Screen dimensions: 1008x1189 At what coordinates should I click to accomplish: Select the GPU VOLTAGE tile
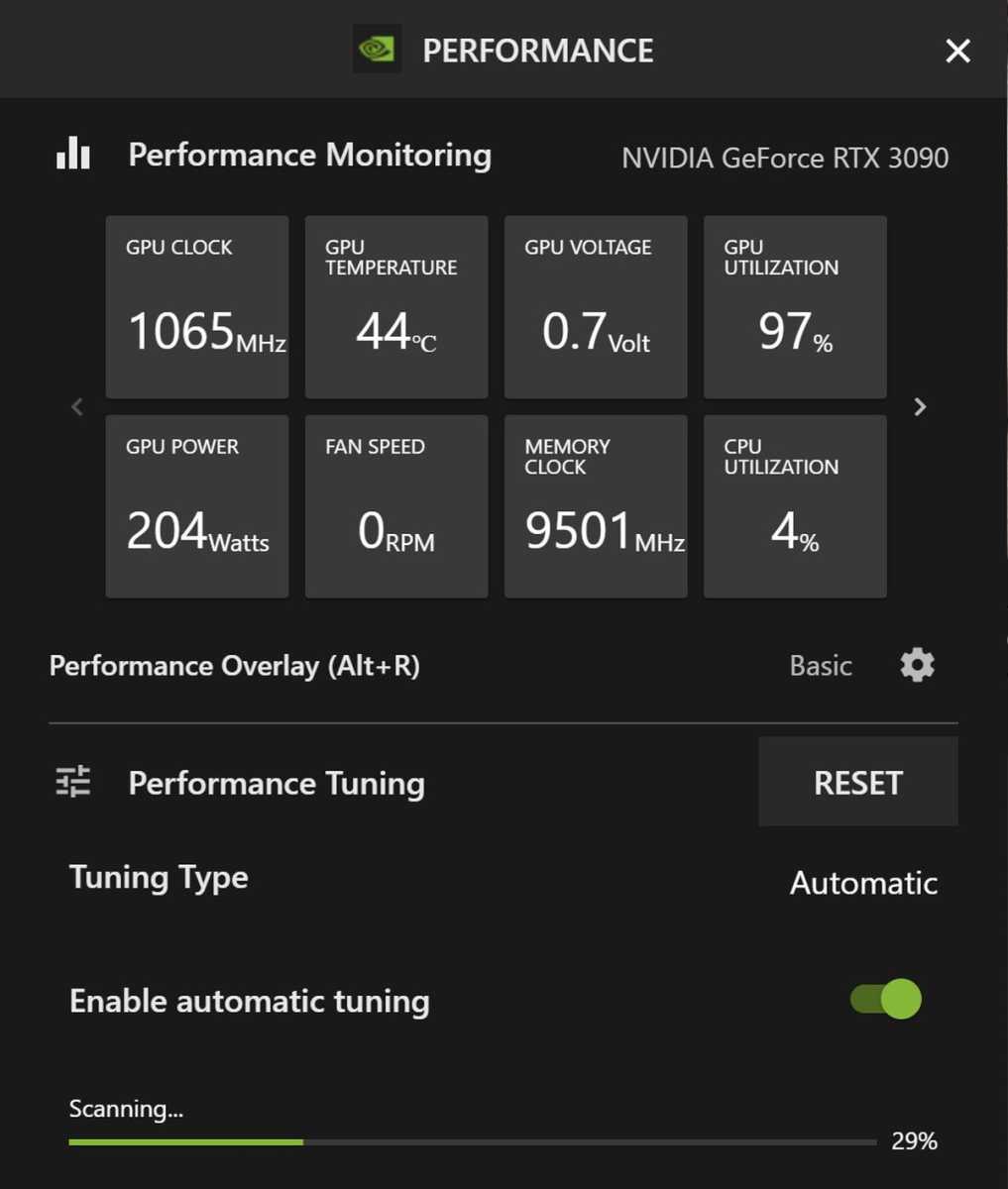pyautogui.click(x=595, y=306)
